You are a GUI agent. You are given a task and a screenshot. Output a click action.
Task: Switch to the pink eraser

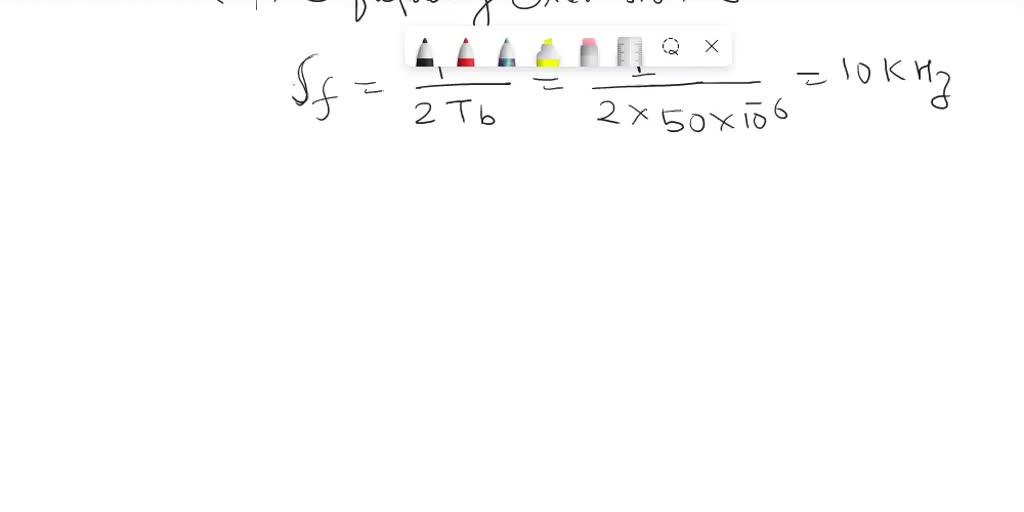(589, 51)
